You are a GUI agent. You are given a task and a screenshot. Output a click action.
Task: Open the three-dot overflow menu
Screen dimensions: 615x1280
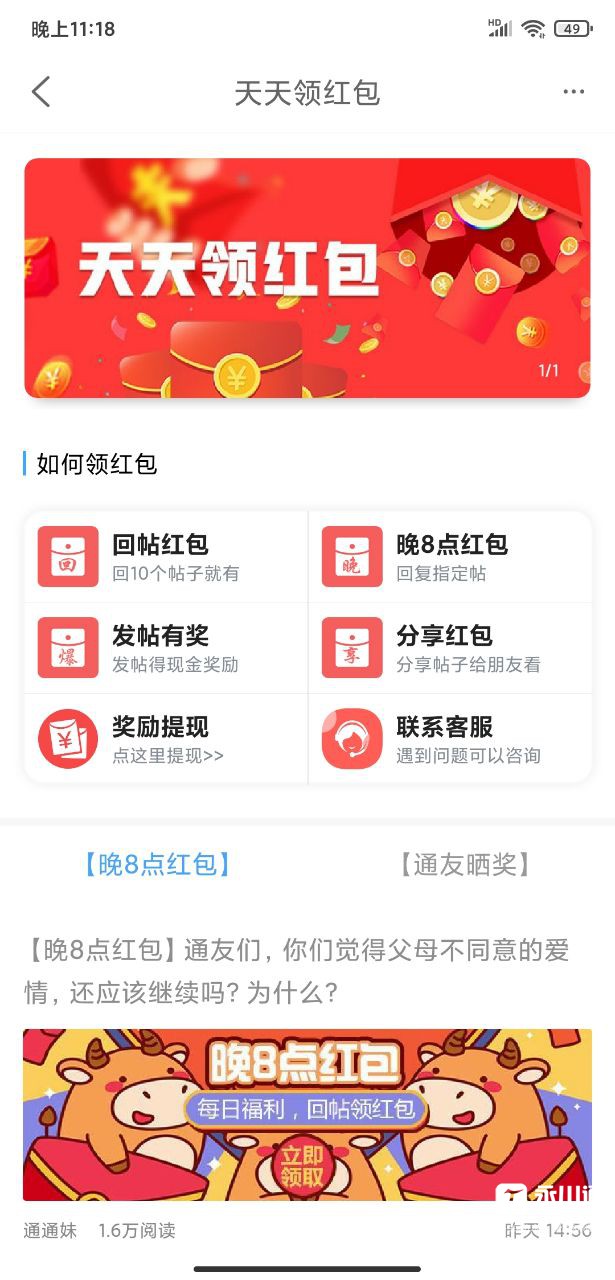[573, 92]
